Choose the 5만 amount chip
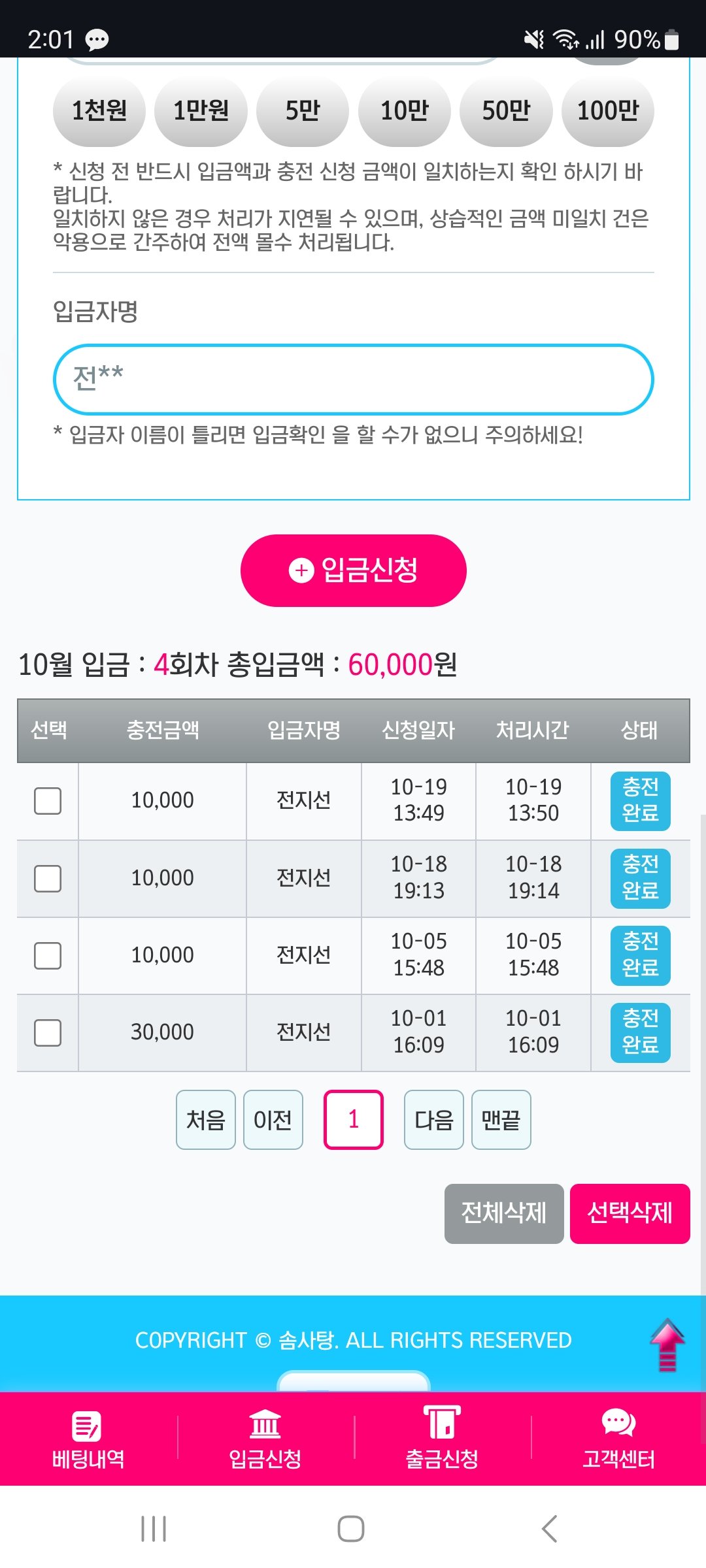This screenshot has width=706, height=1568. [303, 111]
